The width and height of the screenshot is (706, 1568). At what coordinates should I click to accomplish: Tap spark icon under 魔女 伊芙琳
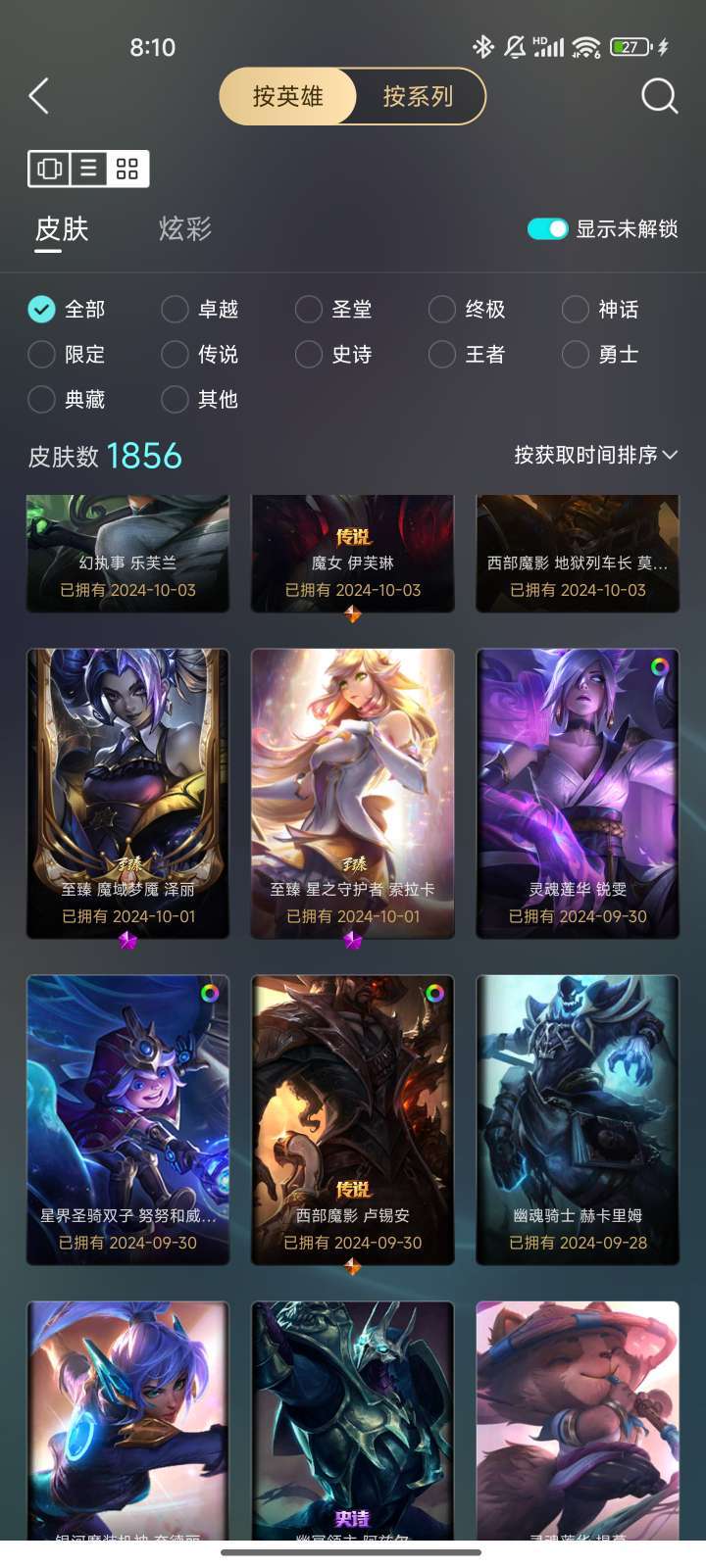[352, 614]
